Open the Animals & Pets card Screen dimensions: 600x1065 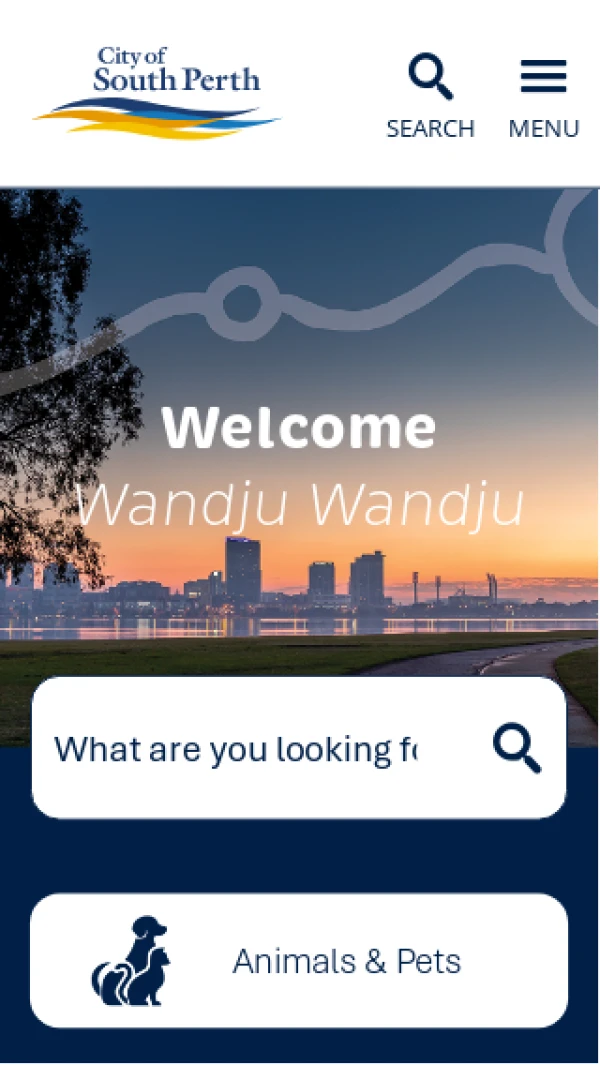click(x=299, y=961)
